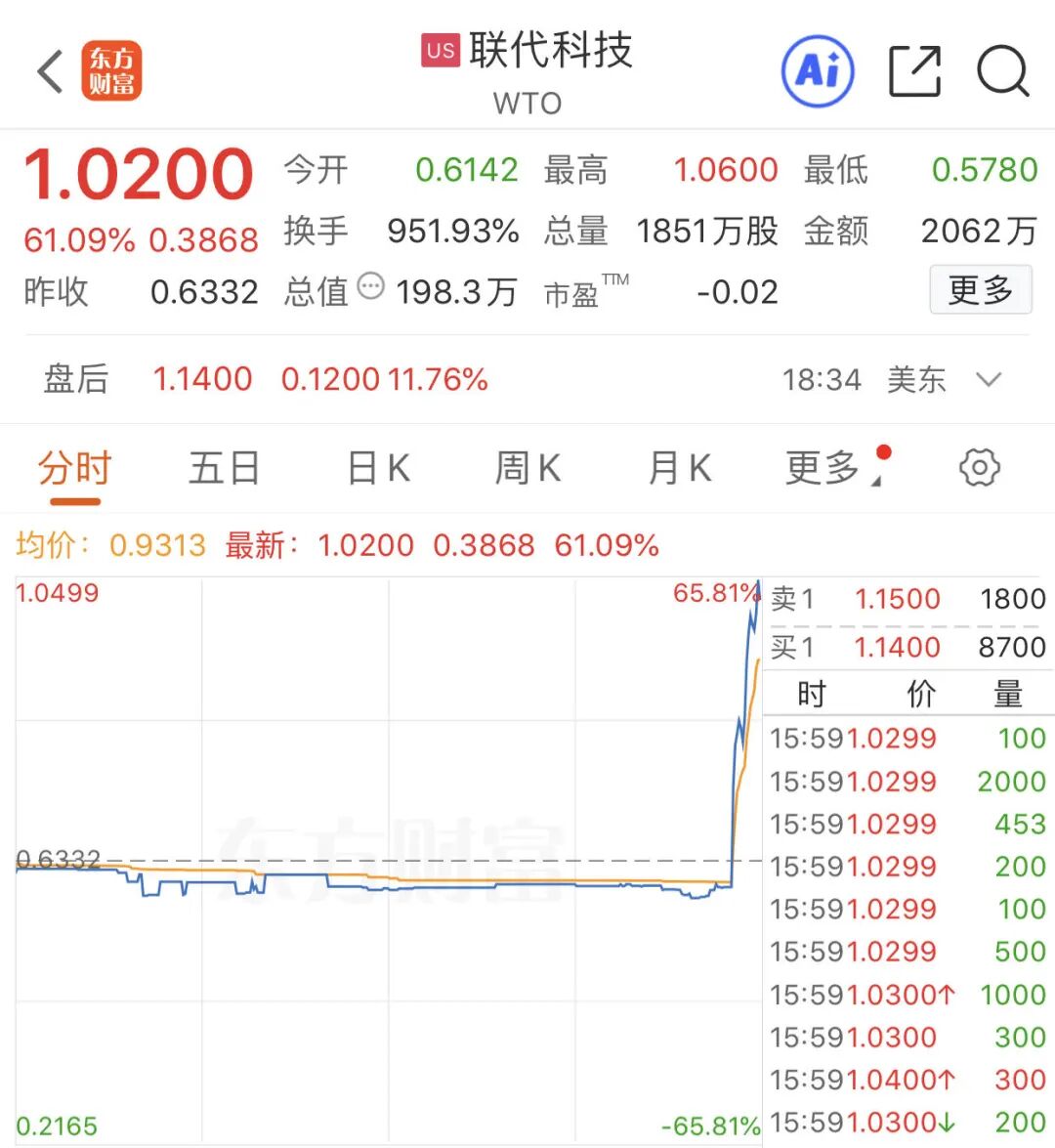Viewport: 1055px width, 1148px height.
Task: Show the 周K weekly chart
Action: click(527, 469)
